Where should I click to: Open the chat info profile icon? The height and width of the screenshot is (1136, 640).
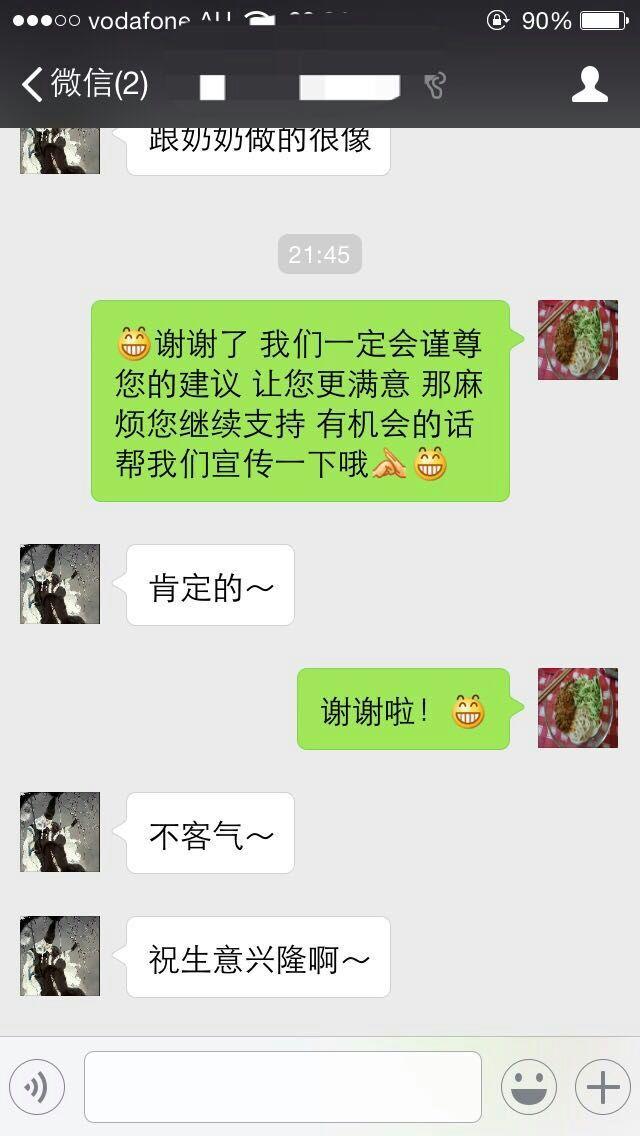[589, 84]
